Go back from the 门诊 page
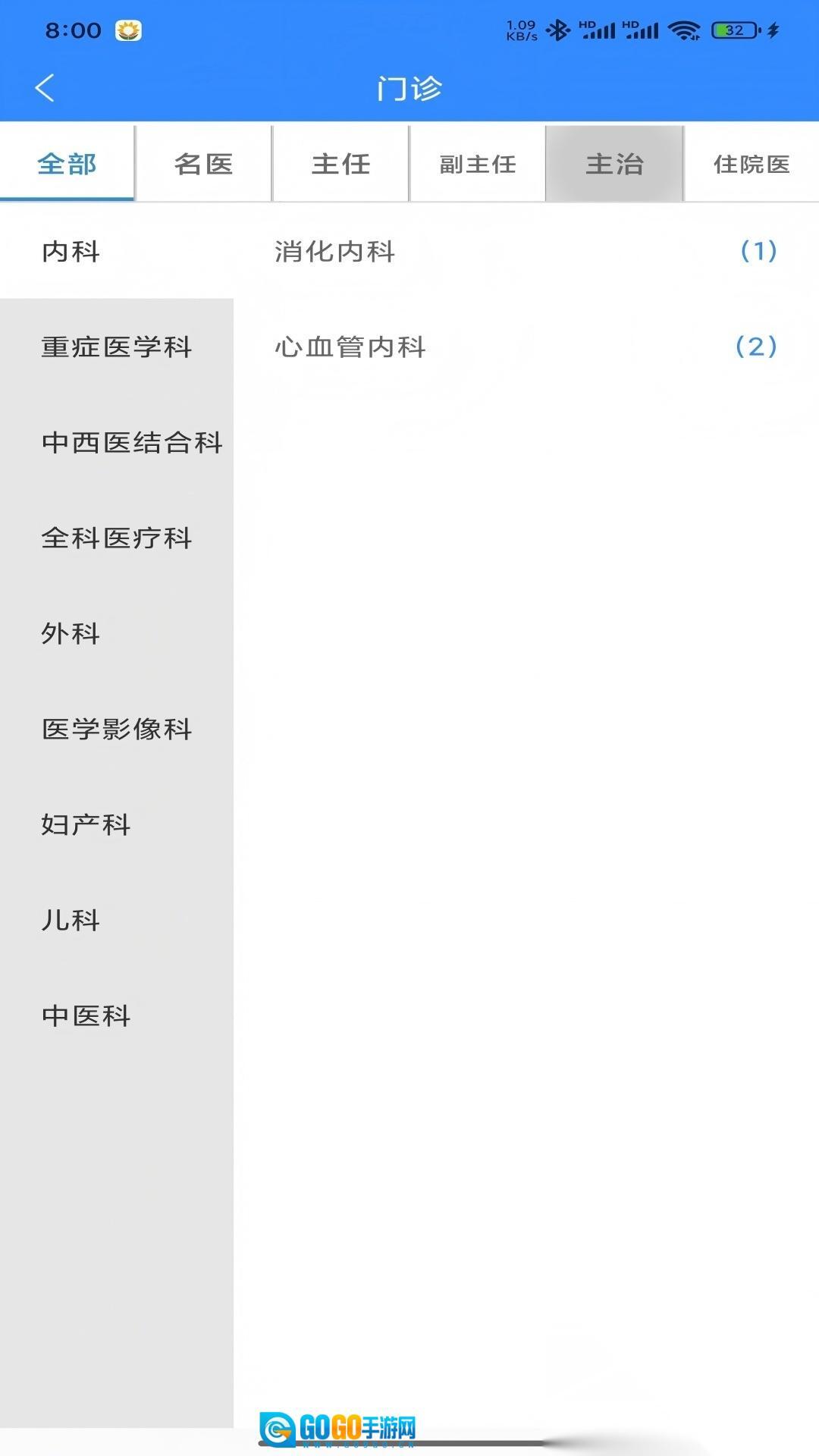 [45, 88]
